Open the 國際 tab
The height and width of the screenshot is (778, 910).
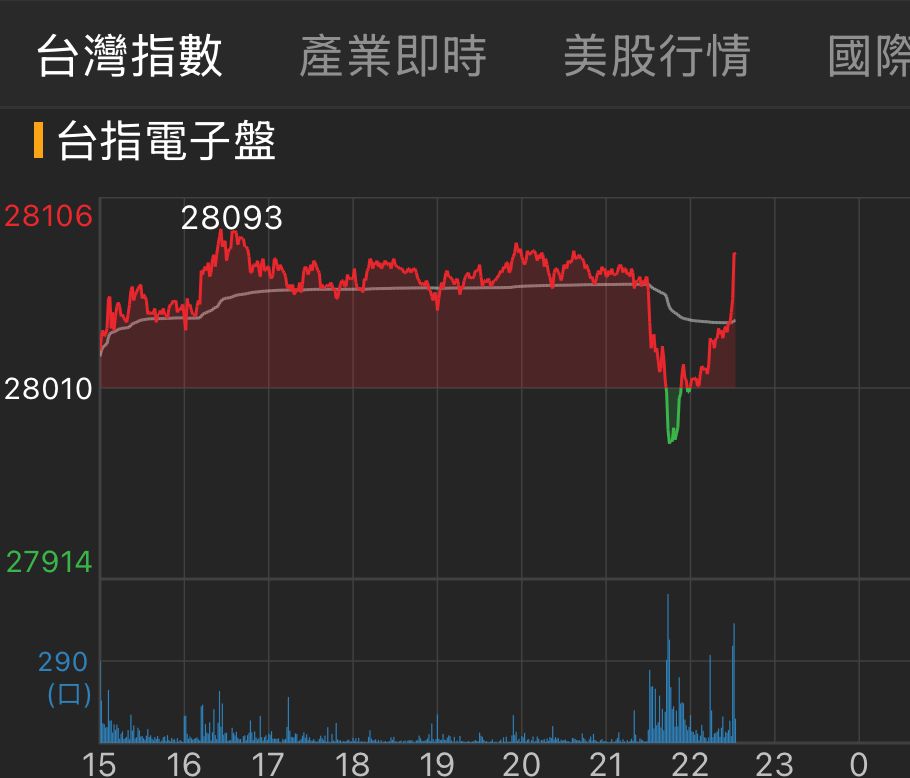(868, 56)
